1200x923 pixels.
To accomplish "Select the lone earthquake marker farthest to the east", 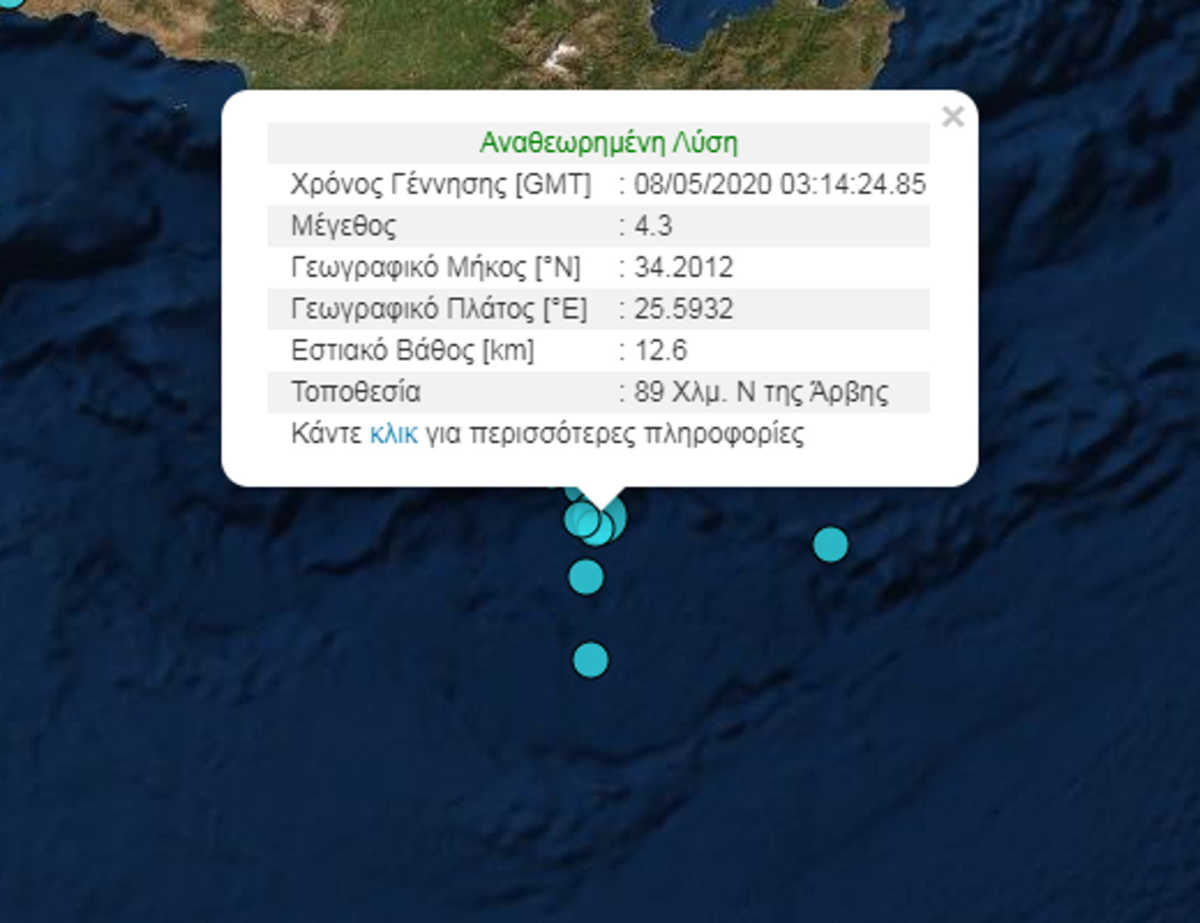I will (x=830, y=544).
